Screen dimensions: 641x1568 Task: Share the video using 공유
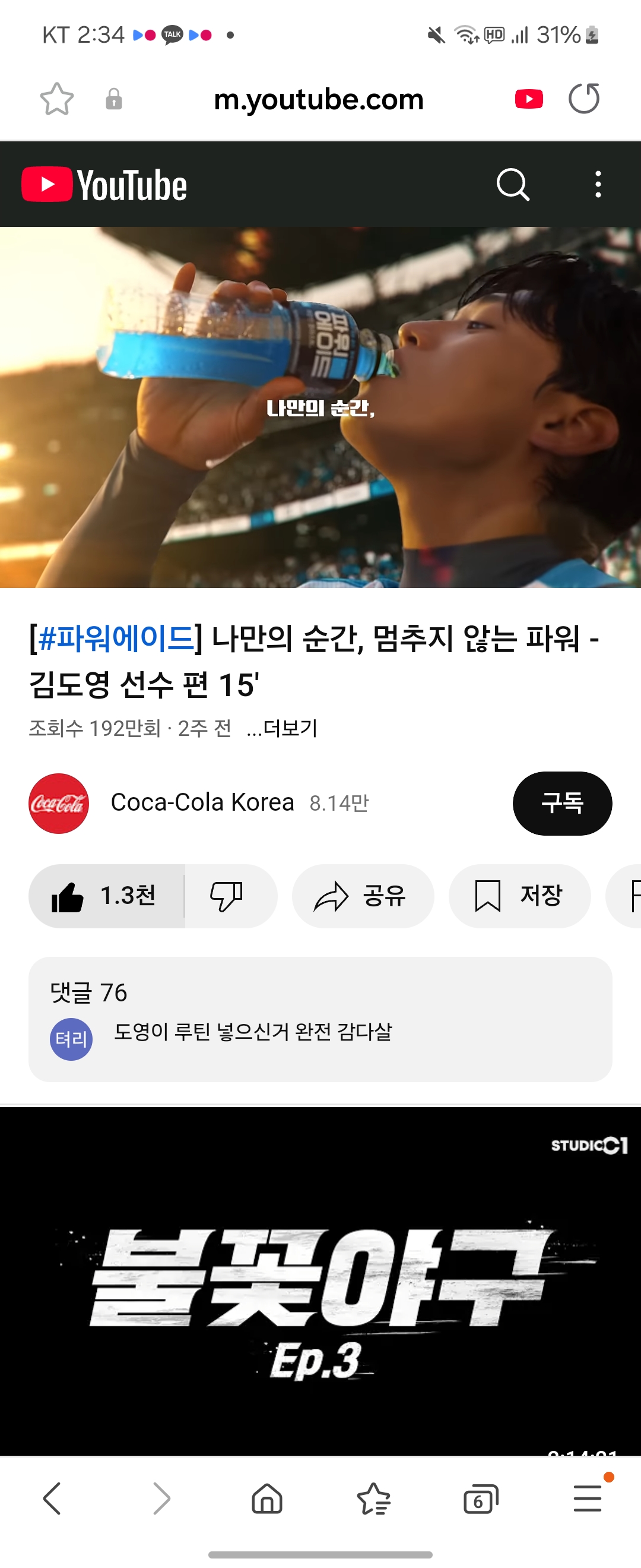(363, 896)
